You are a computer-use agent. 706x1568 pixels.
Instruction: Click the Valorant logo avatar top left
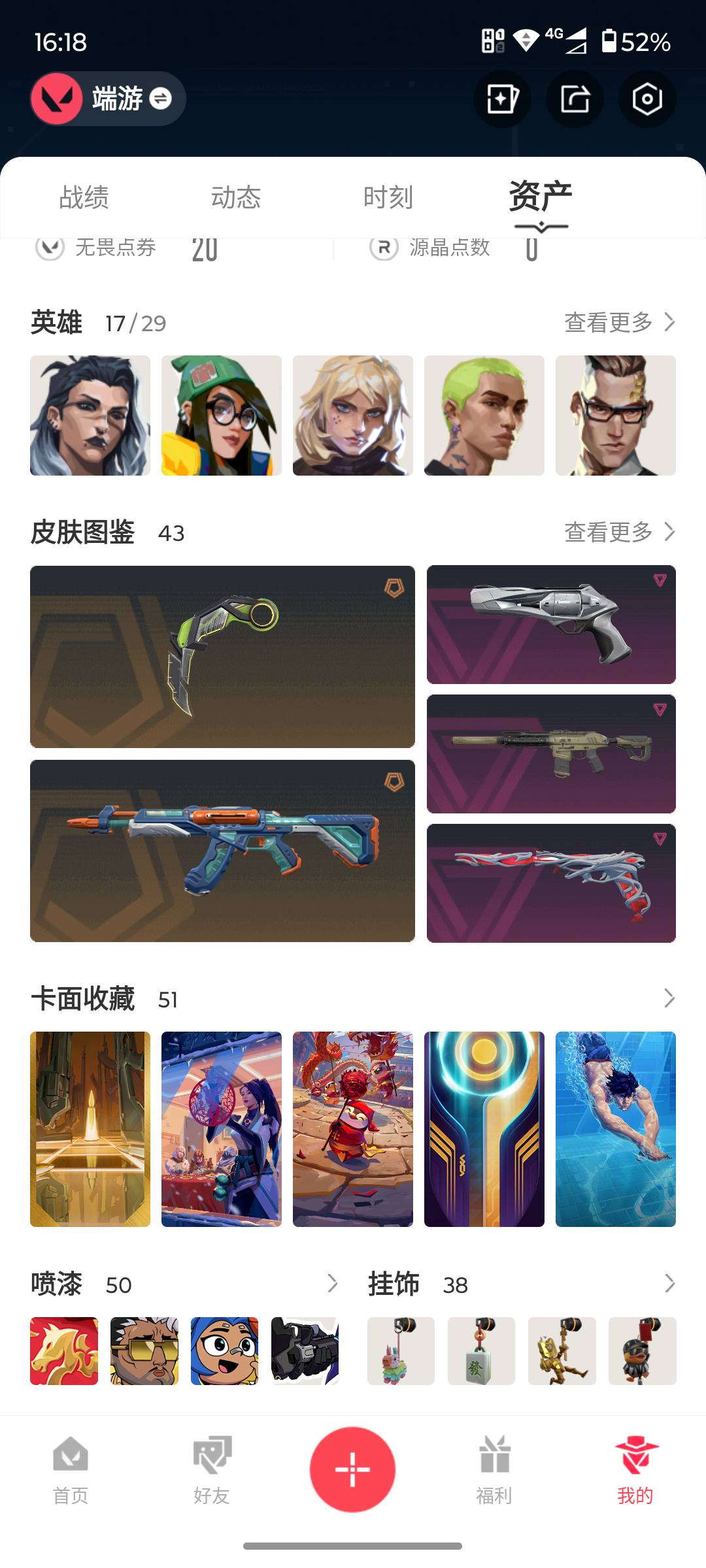[58, 98]
